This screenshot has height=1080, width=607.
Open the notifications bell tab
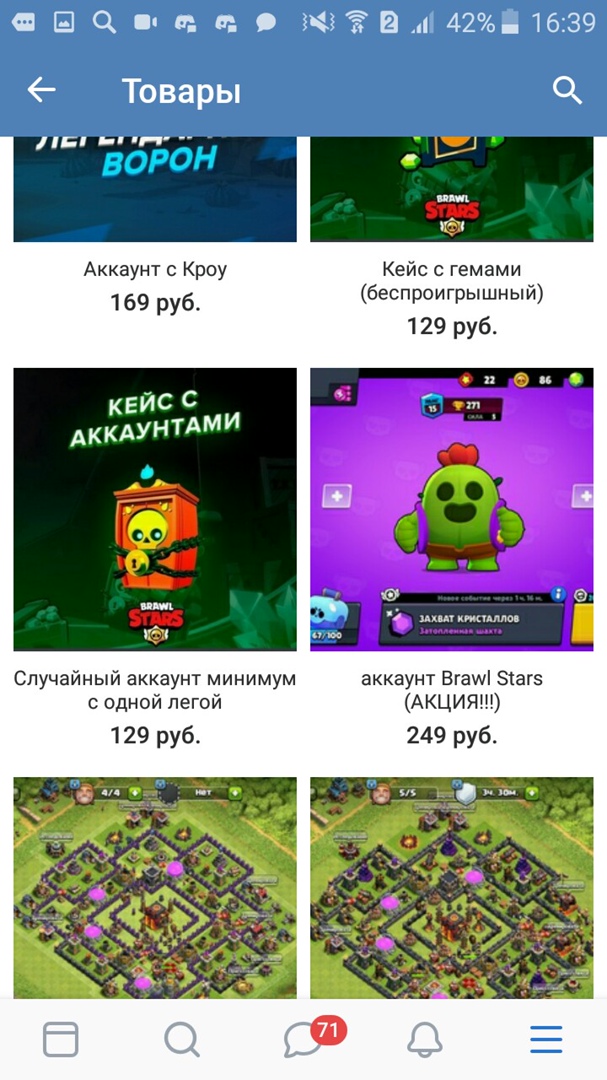coord(425,1040)
